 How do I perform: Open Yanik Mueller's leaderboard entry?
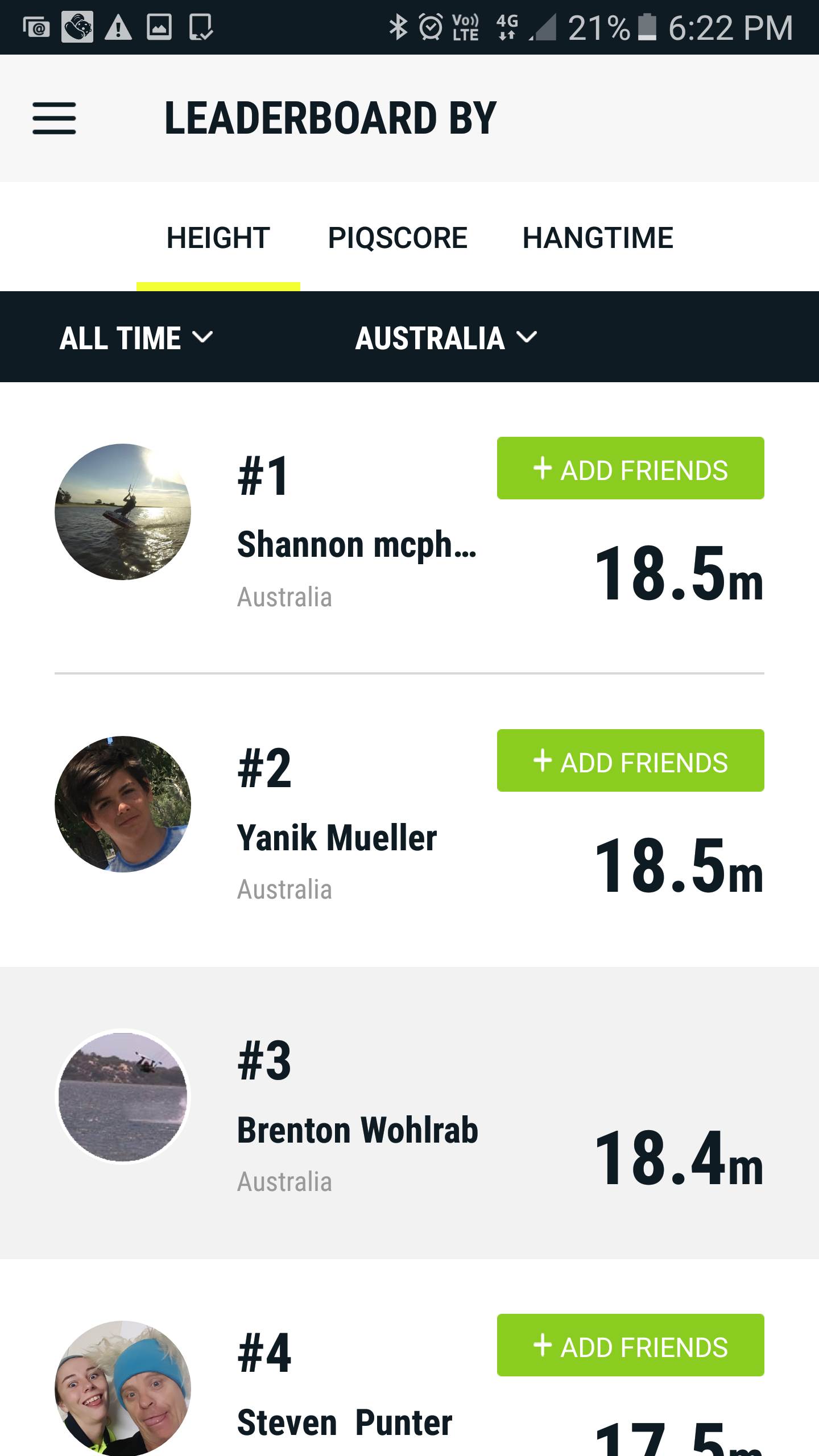coord(337,838)
